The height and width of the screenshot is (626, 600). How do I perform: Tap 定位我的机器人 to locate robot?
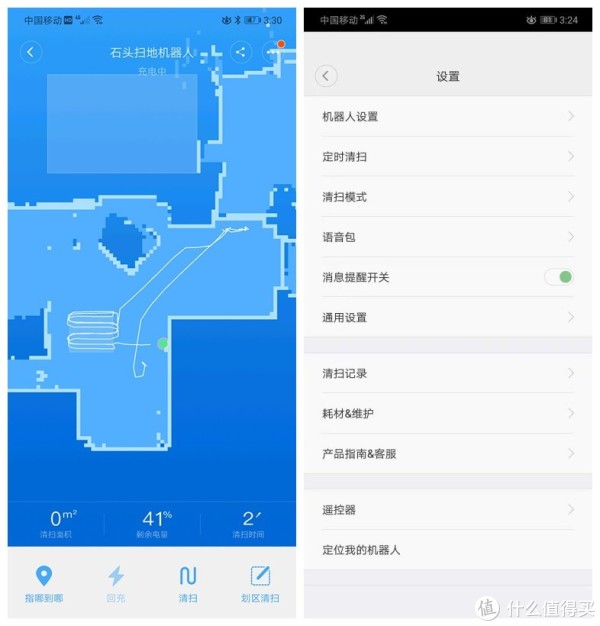pyautogui.click(x=447, y=550)
